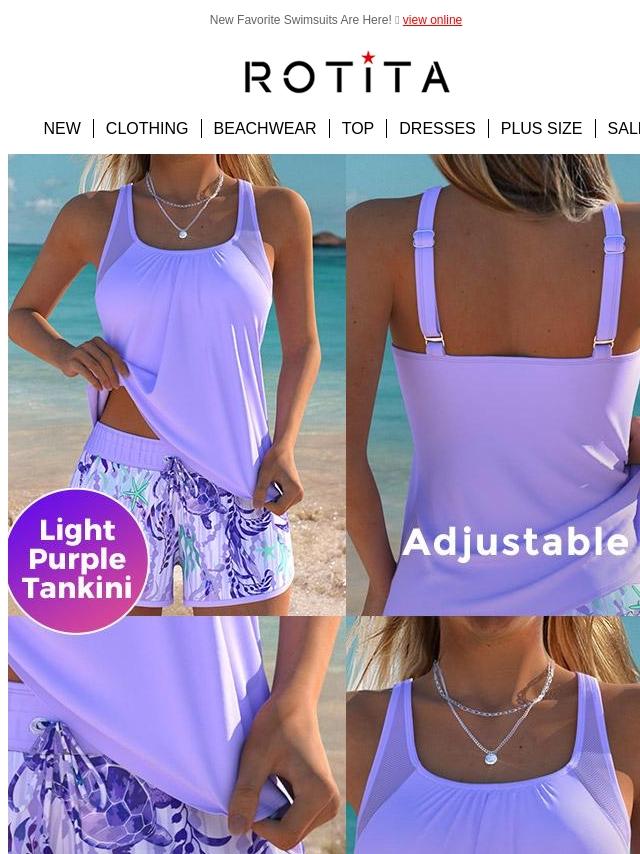Go to the NEW category
The height and width of the screenshot is (854, 640).
coord(62,128)
